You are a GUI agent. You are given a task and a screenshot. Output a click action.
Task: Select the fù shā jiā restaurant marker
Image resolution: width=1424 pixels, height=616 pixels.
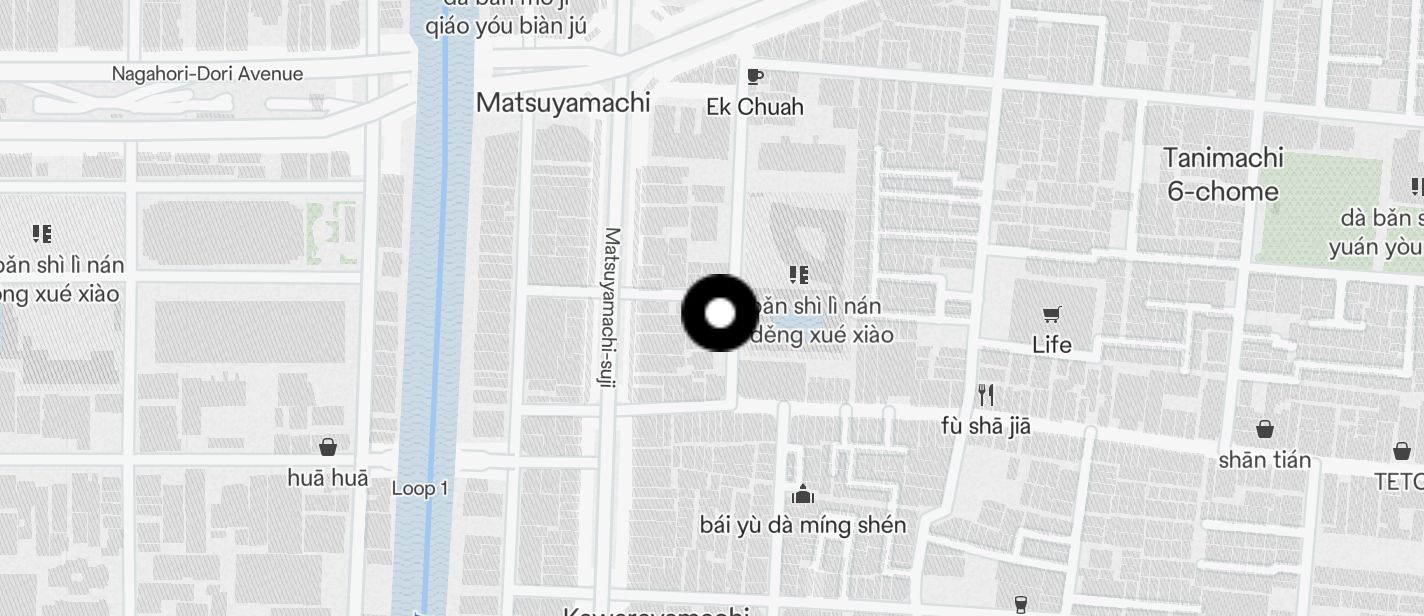986,395
